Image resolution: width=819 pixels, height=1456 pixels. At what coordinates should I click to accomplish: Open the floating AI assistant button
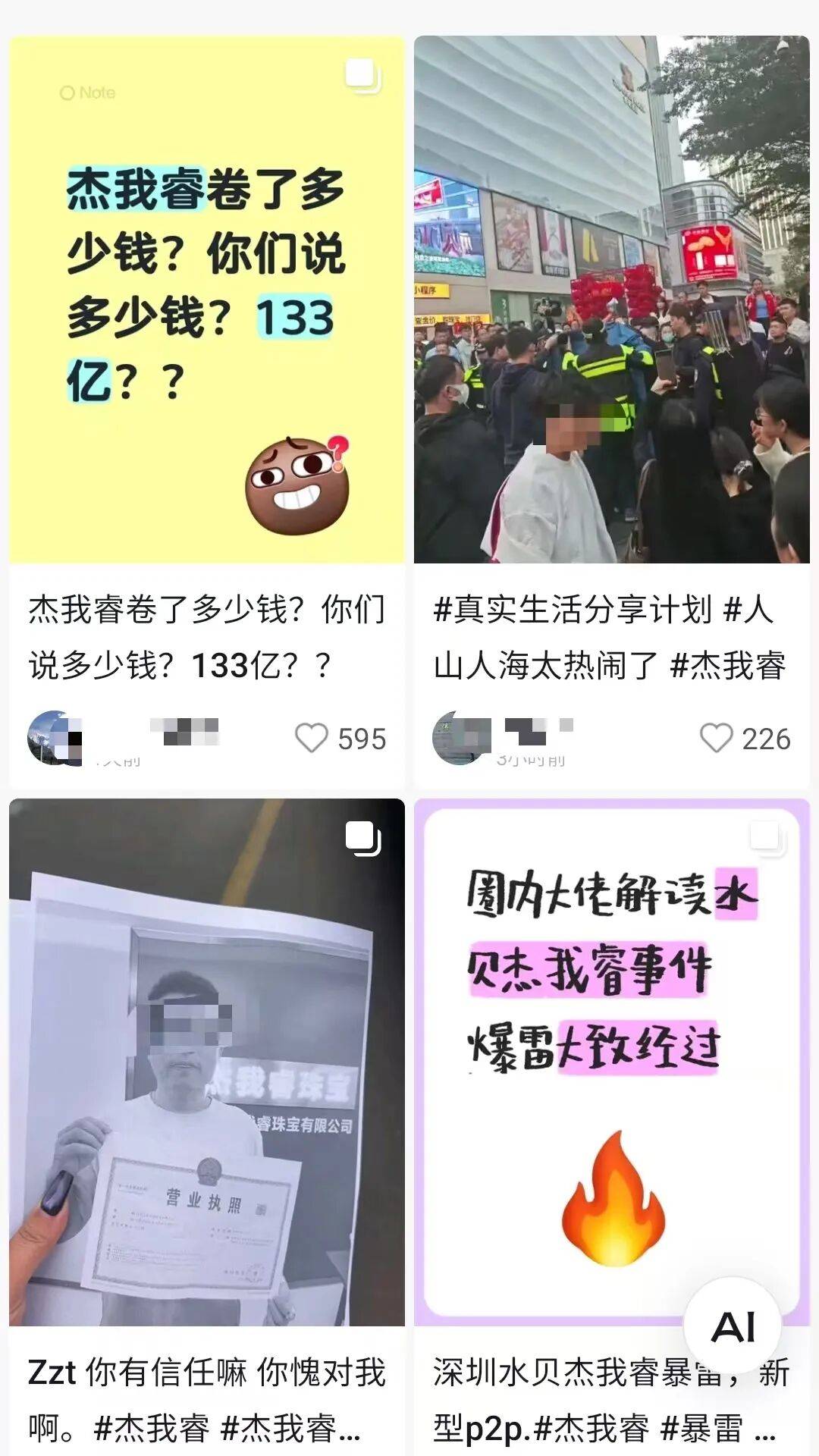point(733,1327)
